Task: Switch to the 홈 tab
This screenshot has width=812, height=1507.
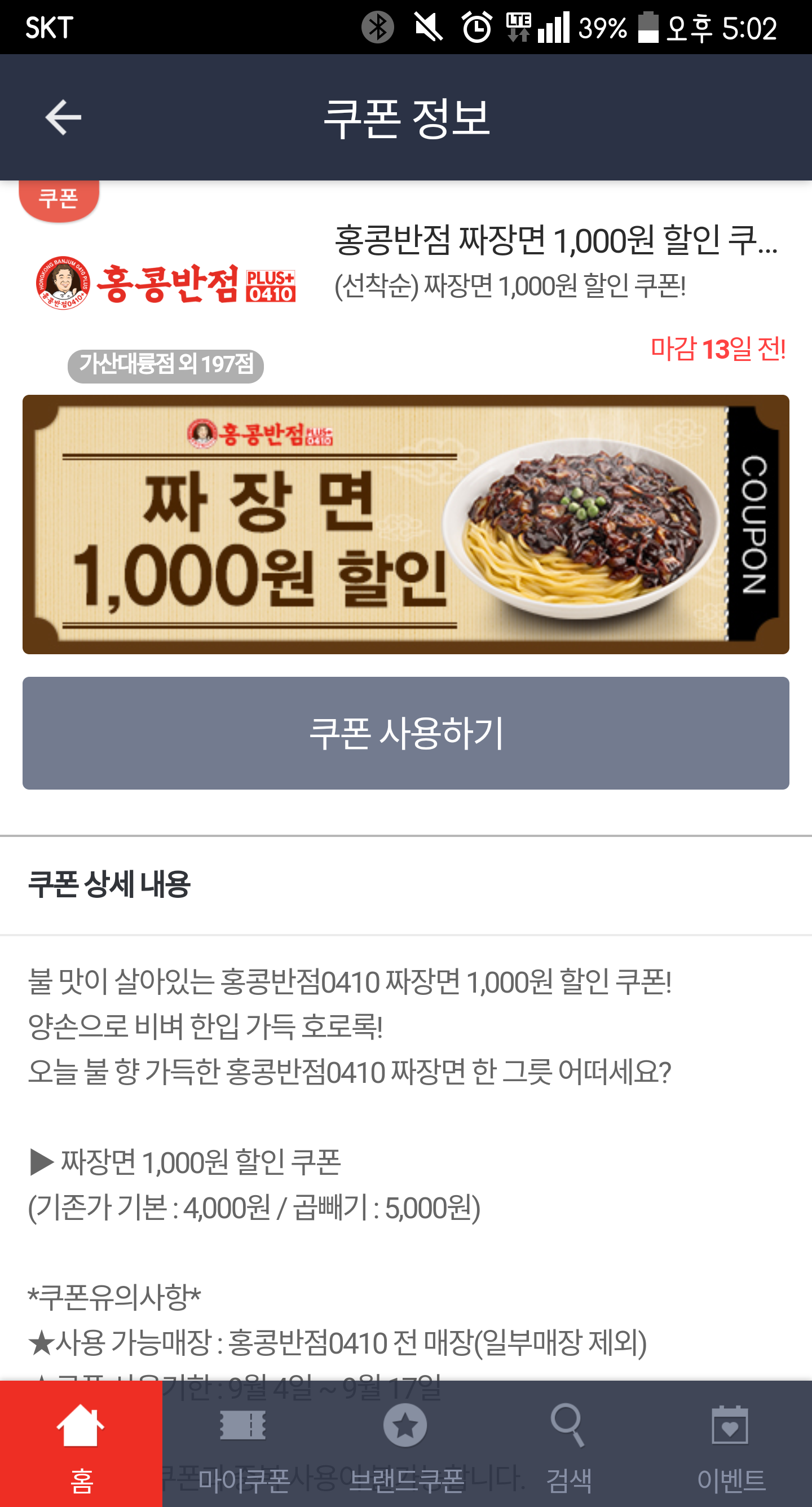Action: [81, 1444]
